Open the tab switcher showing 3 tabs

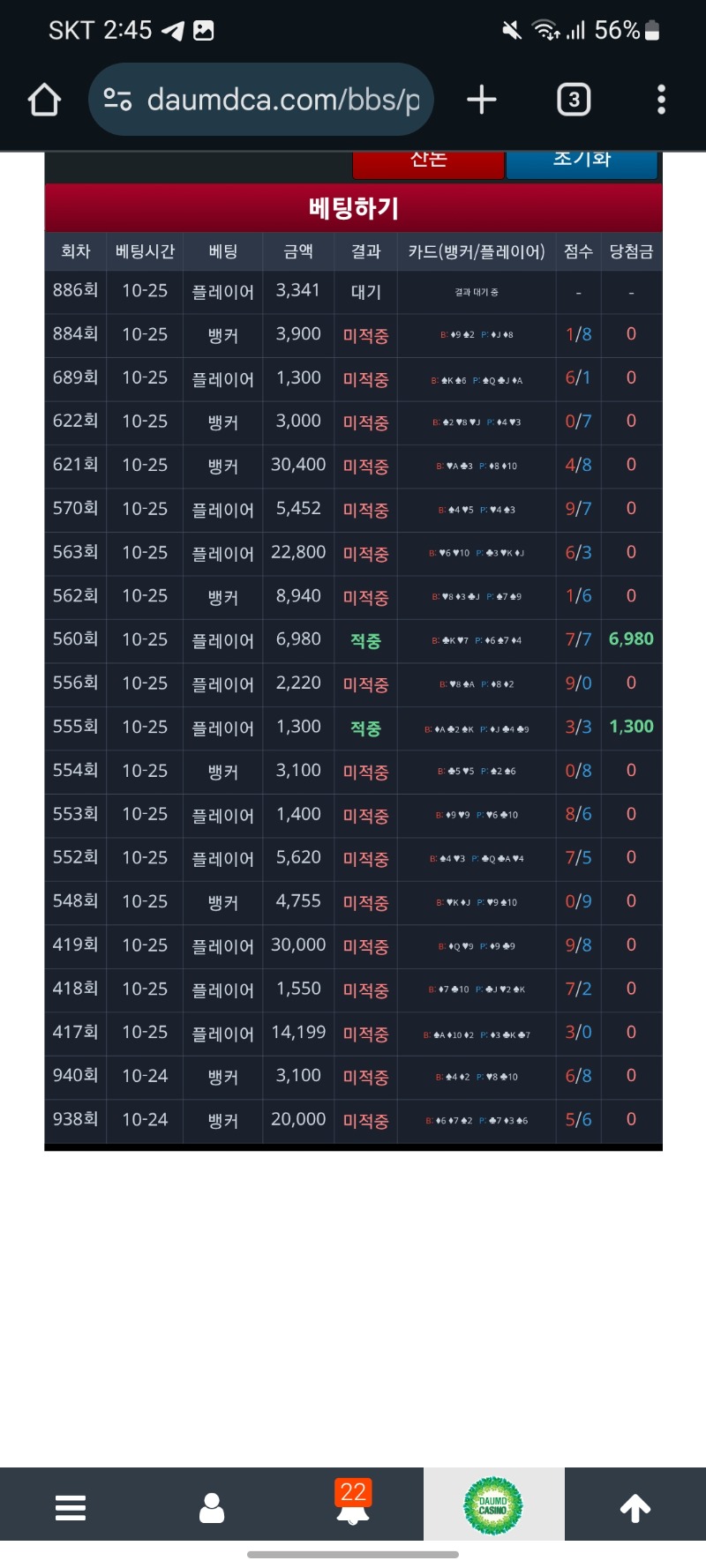coord(574,100)
